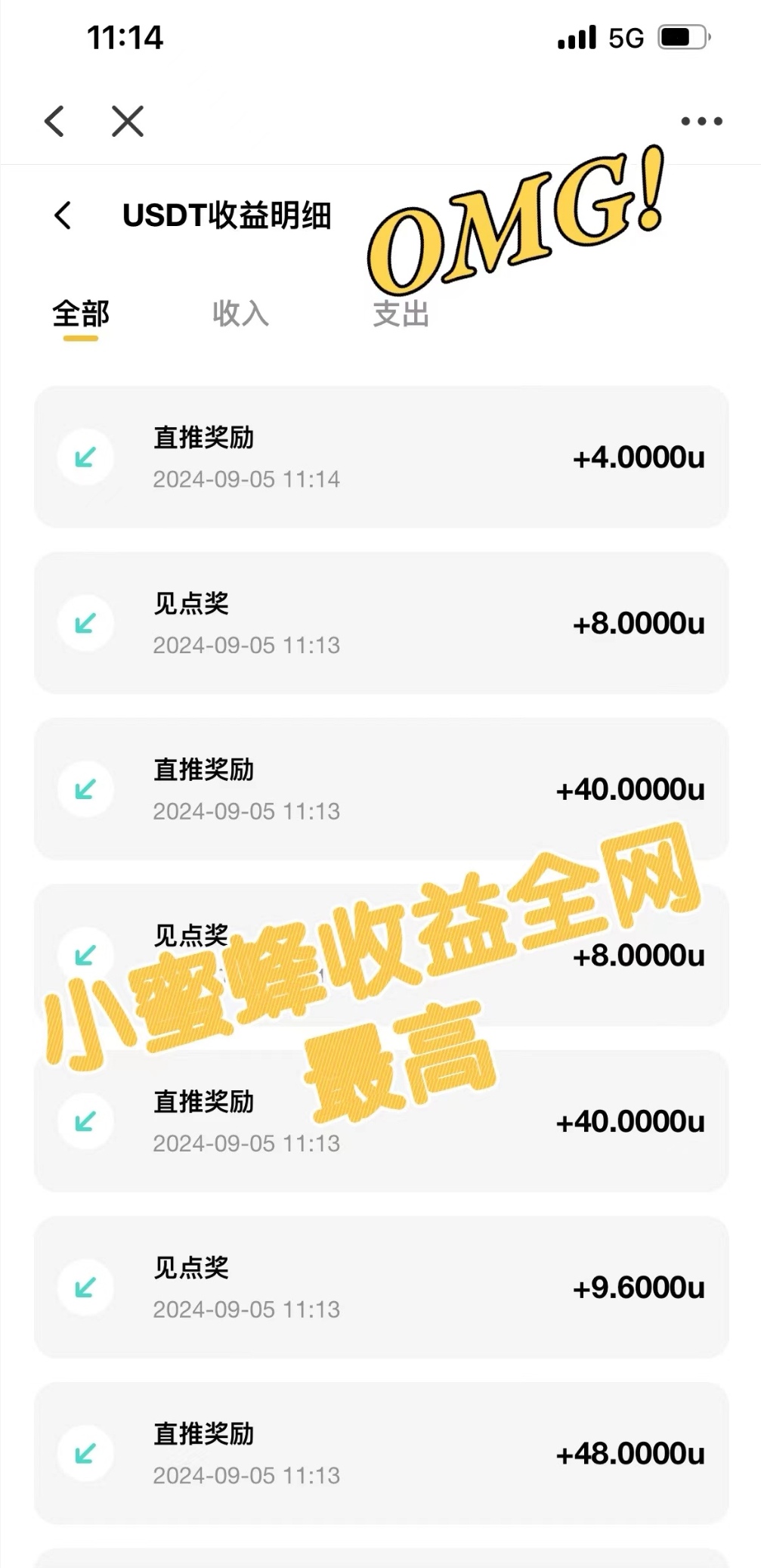Close the page with the X icon
The image size is (761, 1568).
click(128, 121)
